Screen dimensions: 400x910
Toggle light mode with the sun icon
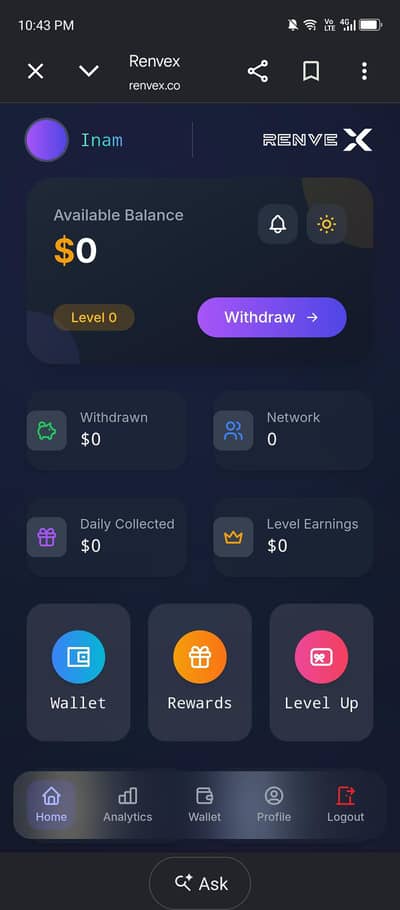[327, 224]
